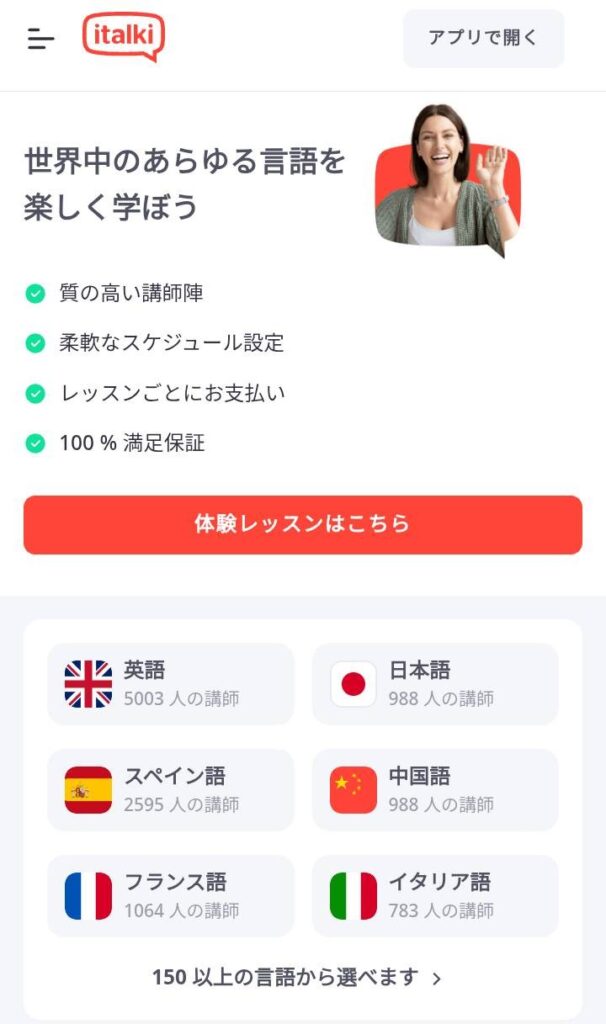Open the スペイン語 teachers card

pyautogui.click(x=171, y=790)
